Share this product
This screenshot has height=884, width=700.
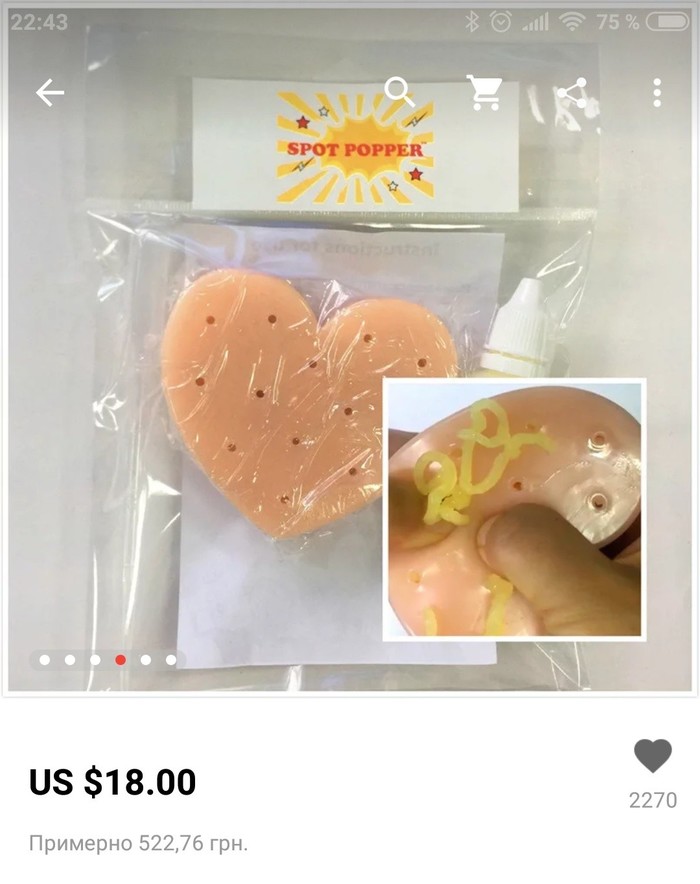[x=572, y=93]
